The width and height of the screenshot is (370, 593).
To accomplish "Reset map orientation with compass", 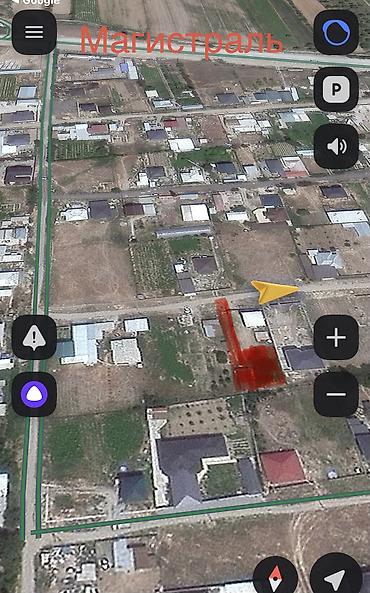I will 275,576.
